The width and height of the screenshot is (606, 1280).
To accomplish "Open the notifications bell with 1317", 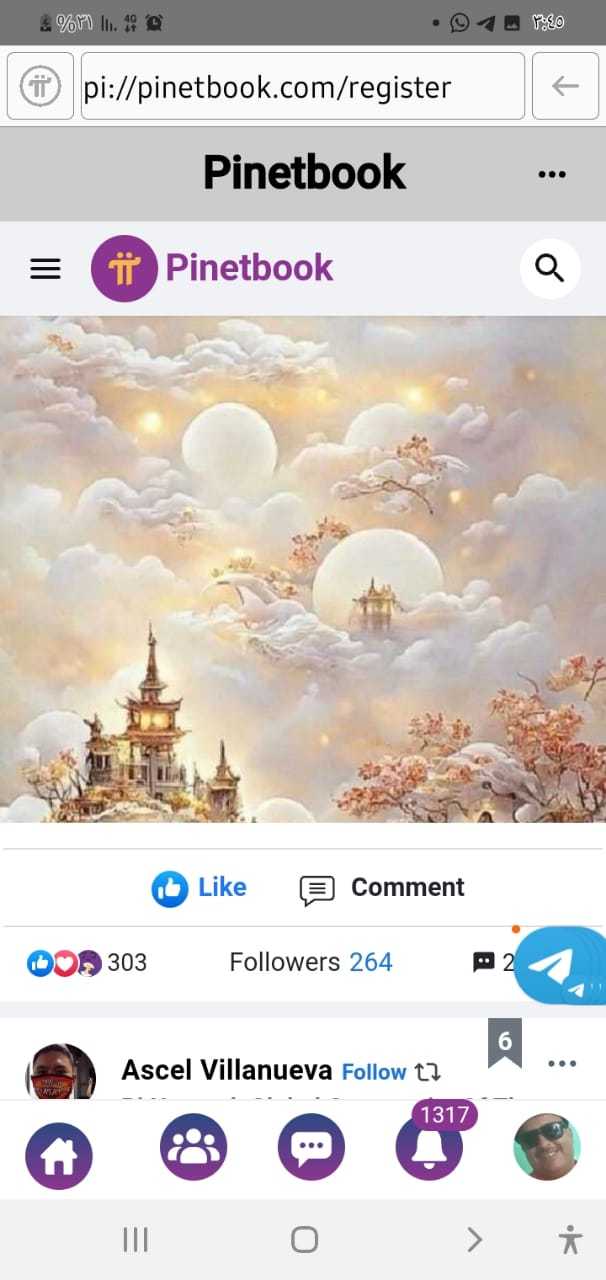I will pos(429,1150).
